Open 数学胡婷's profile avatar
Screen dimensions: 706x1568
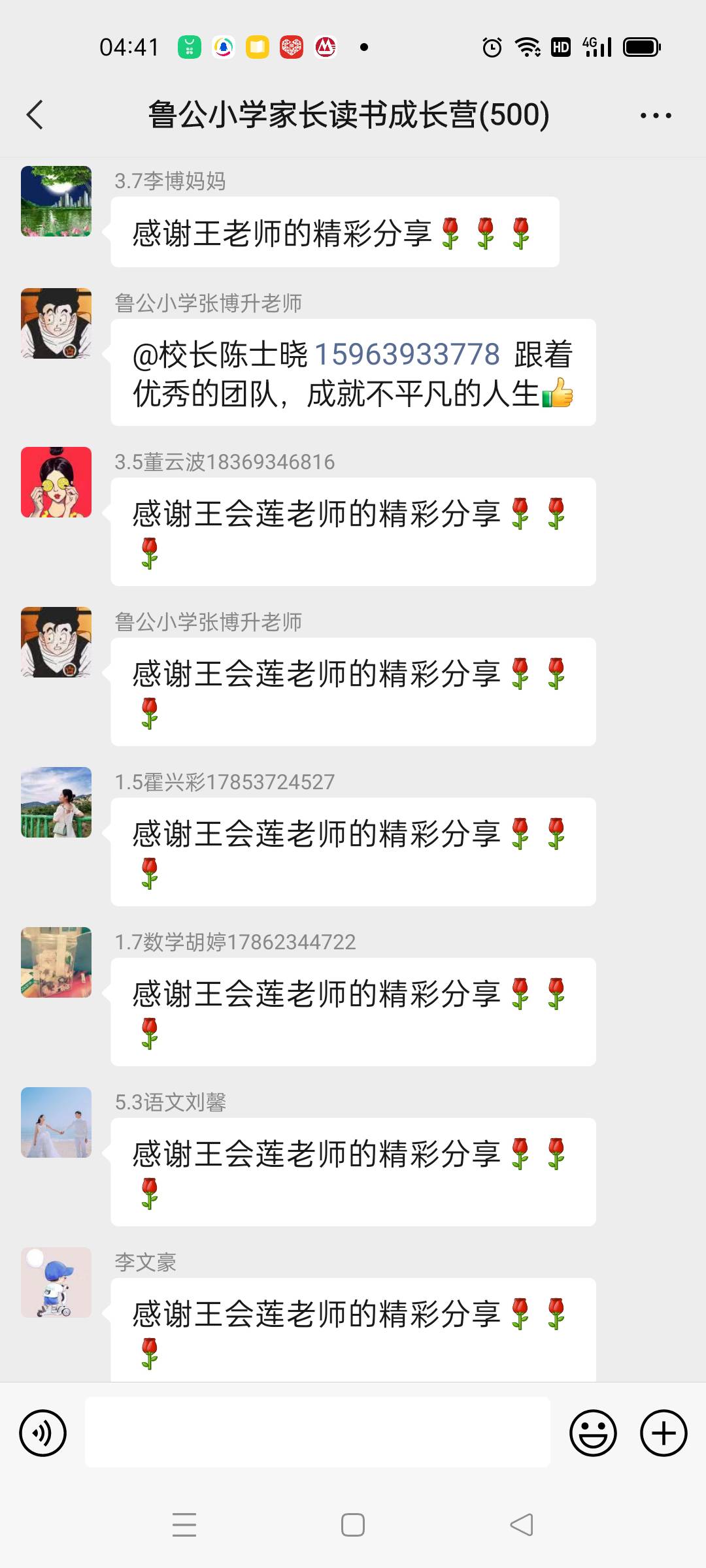56,962
